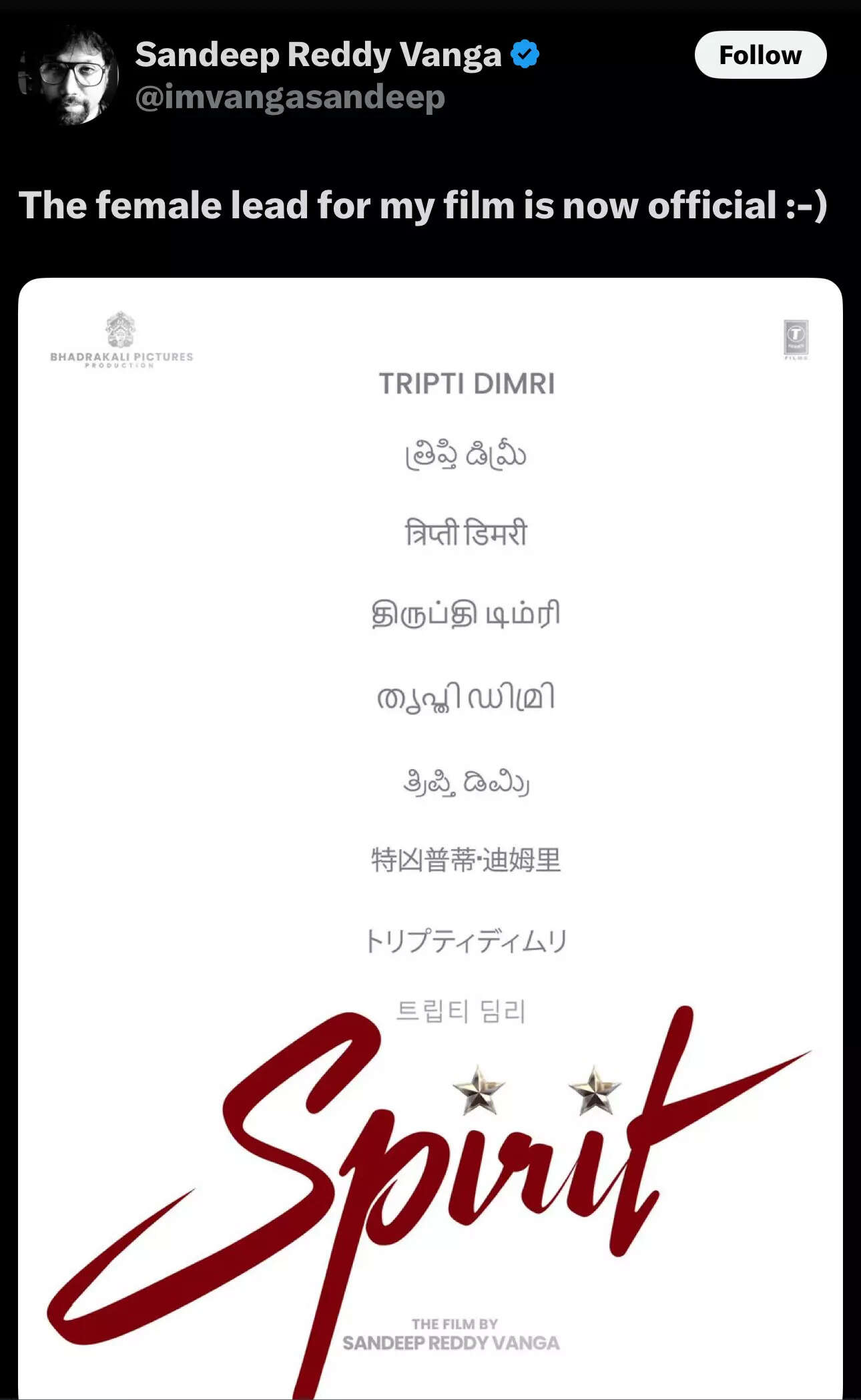Follow Sandeep Reddy Vanga
The height and width of the screenshot is (1400, 861).
click(x=760, y=55)
